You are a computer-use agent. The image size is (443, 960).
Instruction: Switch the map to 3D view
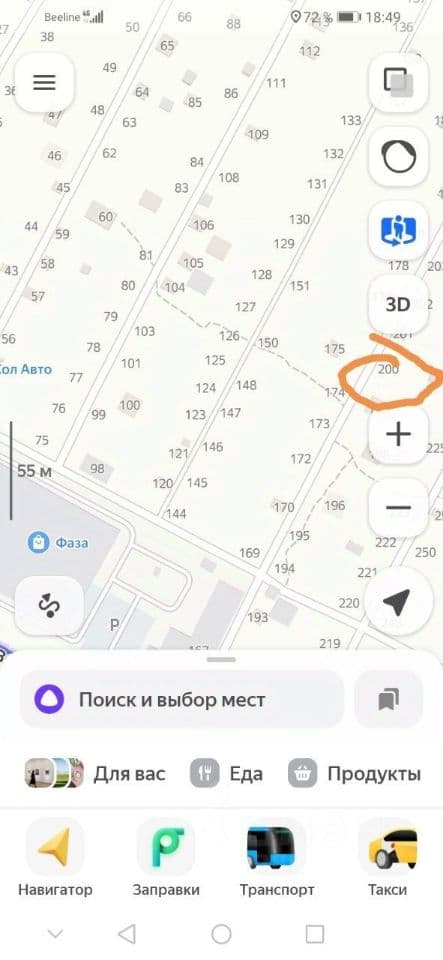(x=398, y=304)
